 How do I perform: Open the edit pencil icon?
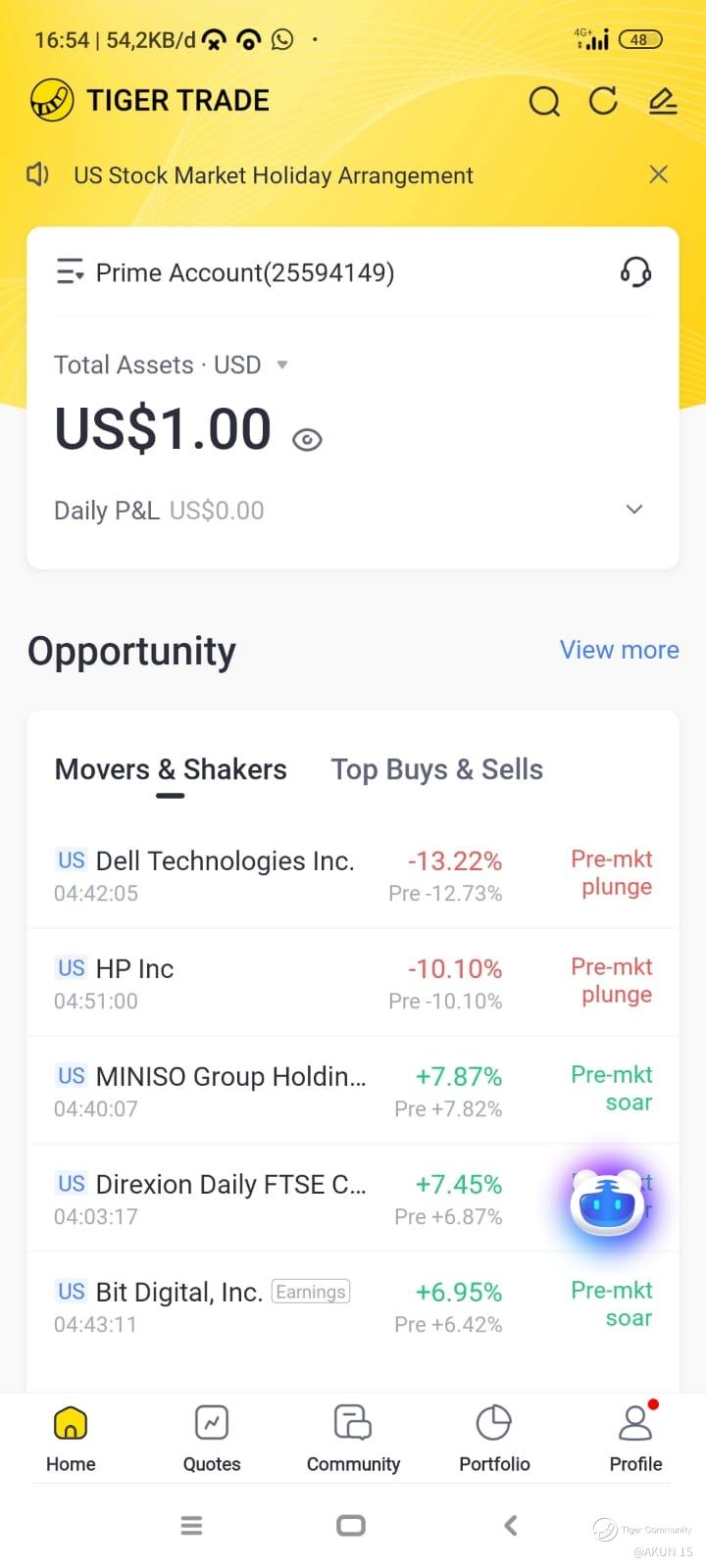[663, 101]
